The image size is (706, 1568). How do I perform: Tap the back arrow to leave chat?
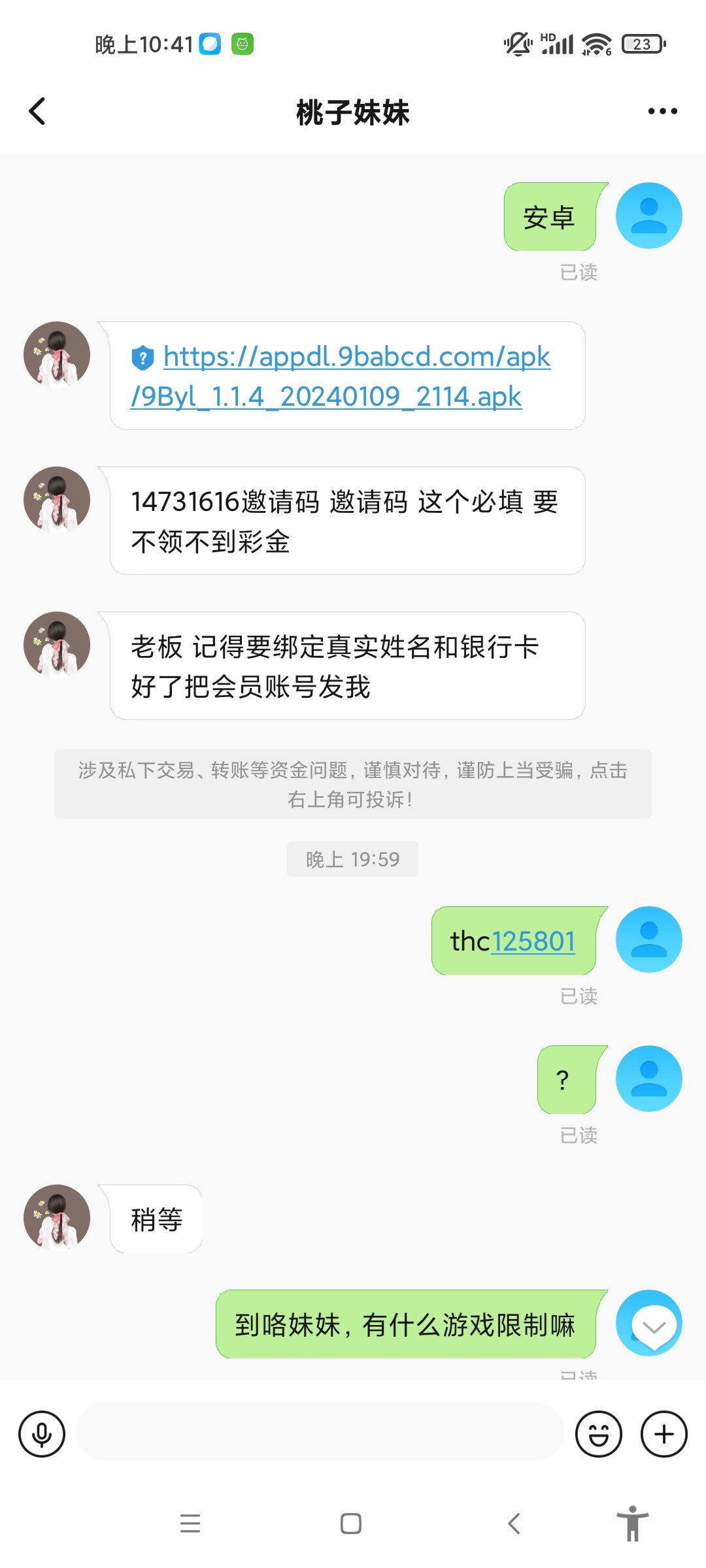37,111
